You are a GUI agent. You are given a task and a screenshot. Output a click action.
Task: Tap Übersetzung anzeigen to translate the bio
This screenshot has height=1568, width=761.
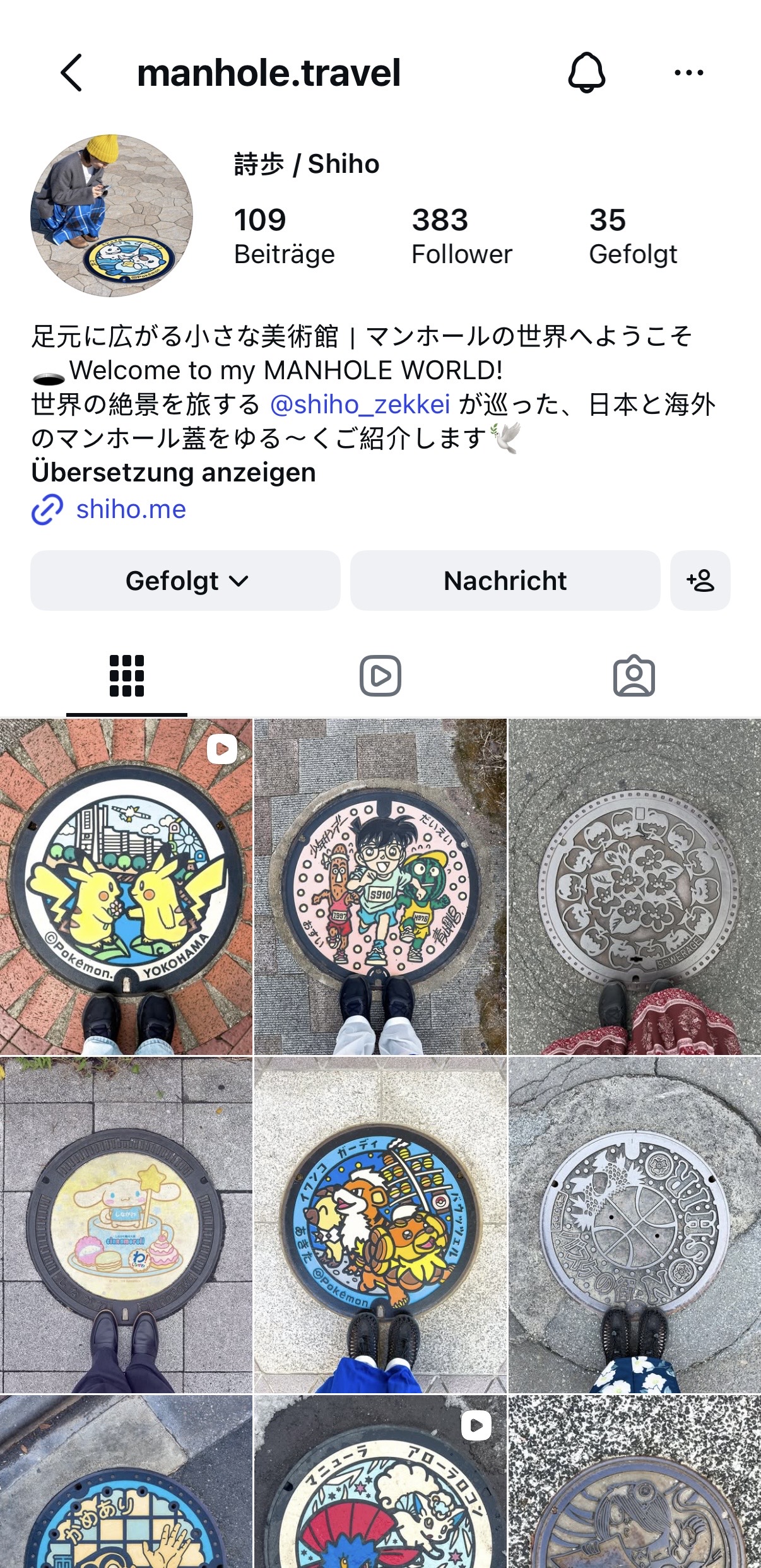tap(174, 473)
